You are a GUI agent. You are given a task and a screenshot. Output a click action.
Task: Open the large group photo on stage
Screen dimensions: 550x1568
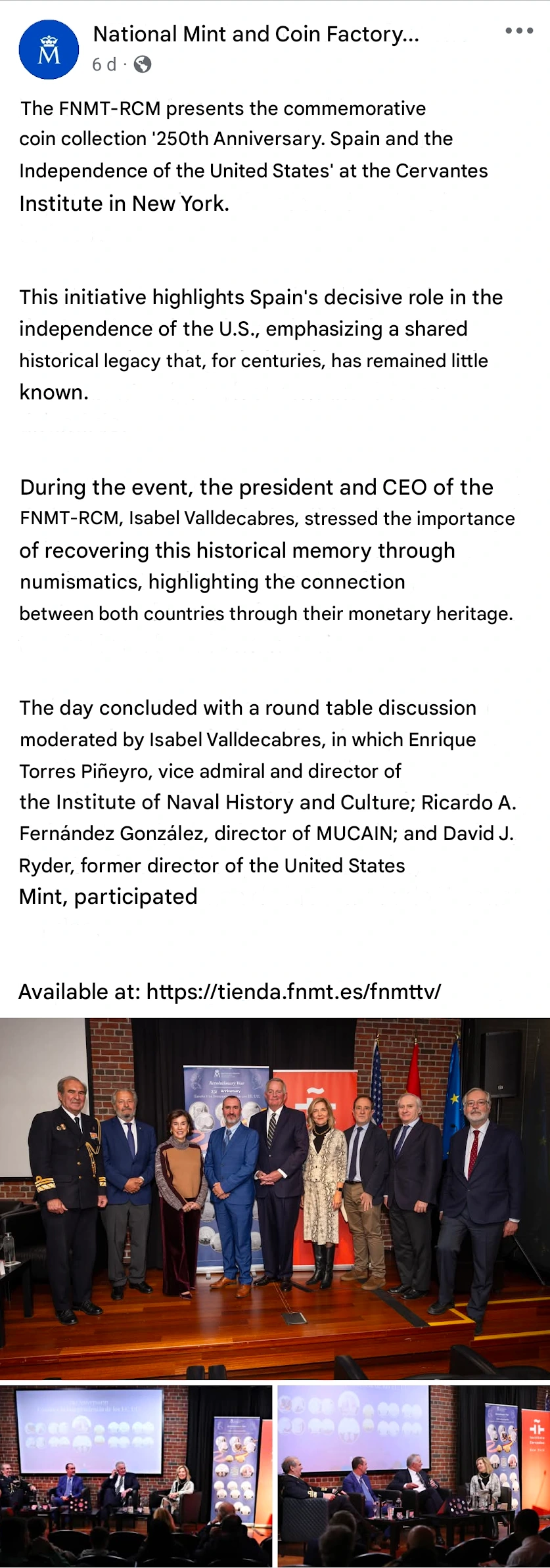point(275,1198)
